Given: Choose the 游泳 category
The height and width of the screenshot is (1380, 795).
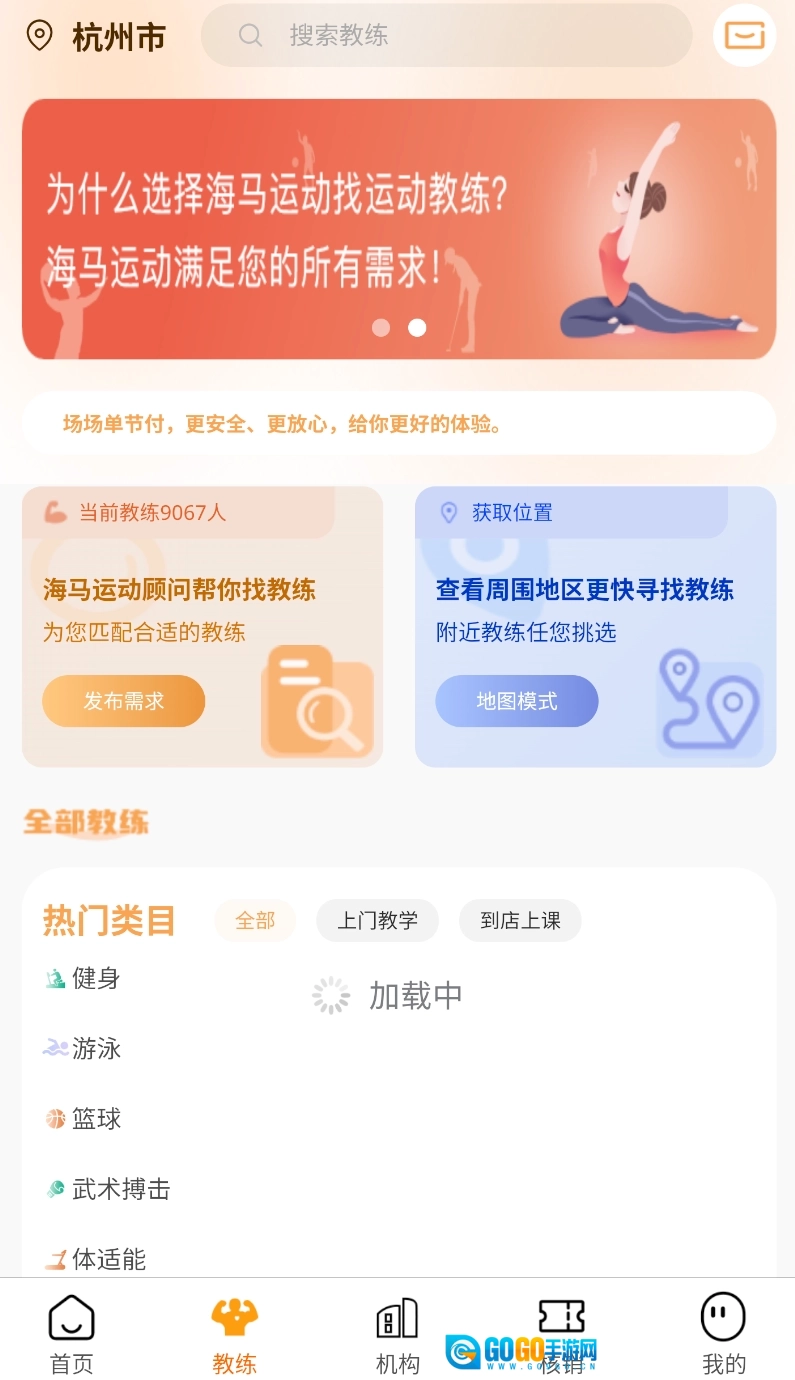Looking at the screenshot, I should [84, 1048].
